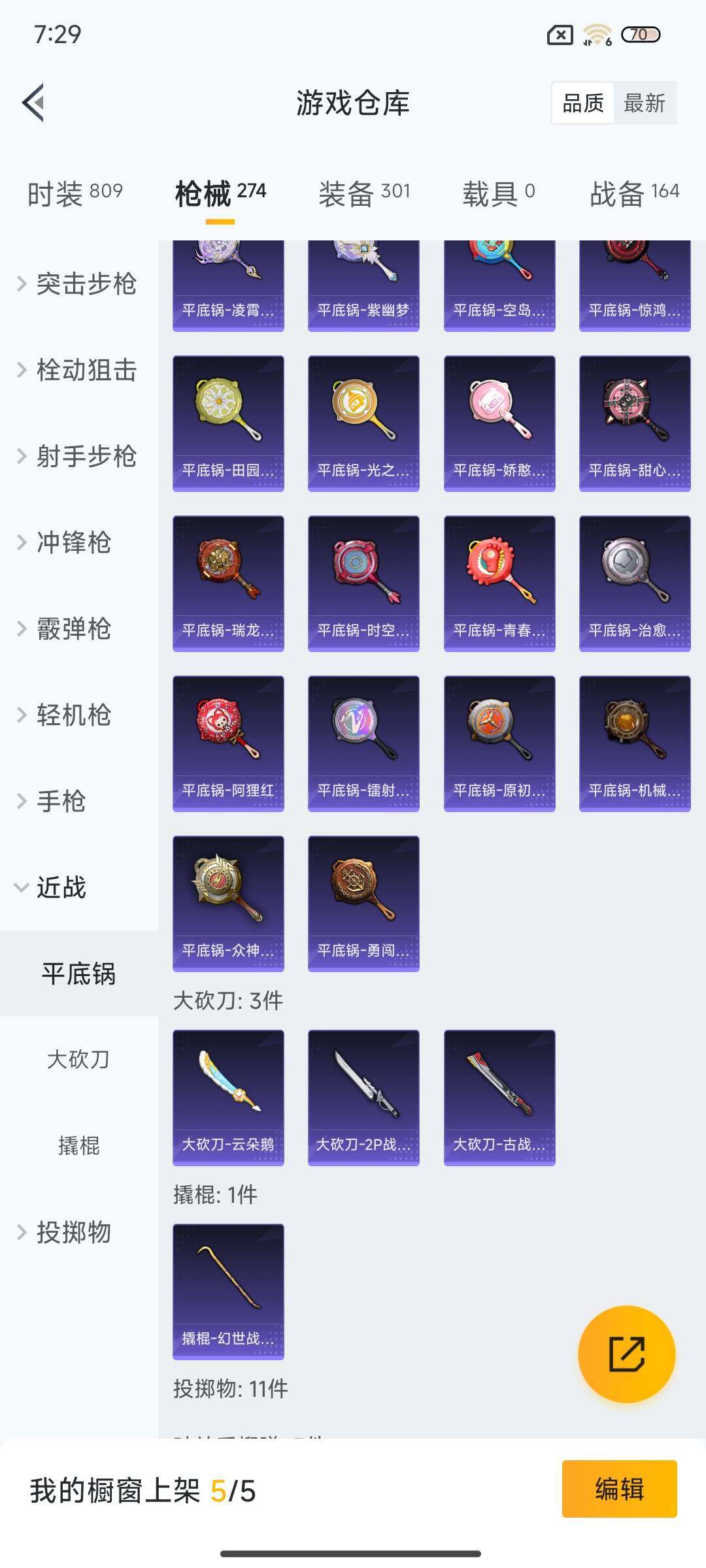
Task: Open the 战备 164 tab
Action: pos(634,193)
